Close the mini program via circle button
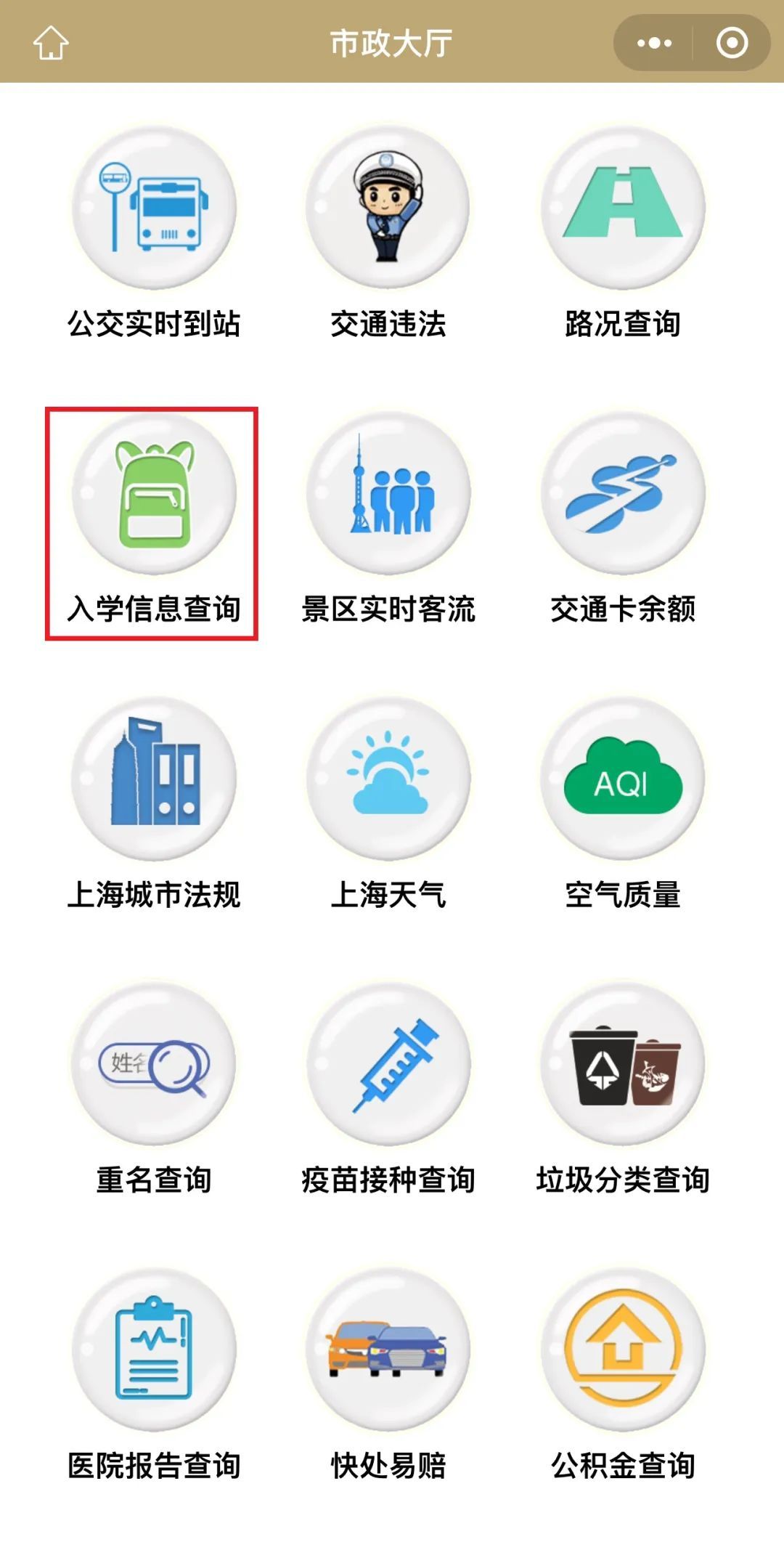 732,43
